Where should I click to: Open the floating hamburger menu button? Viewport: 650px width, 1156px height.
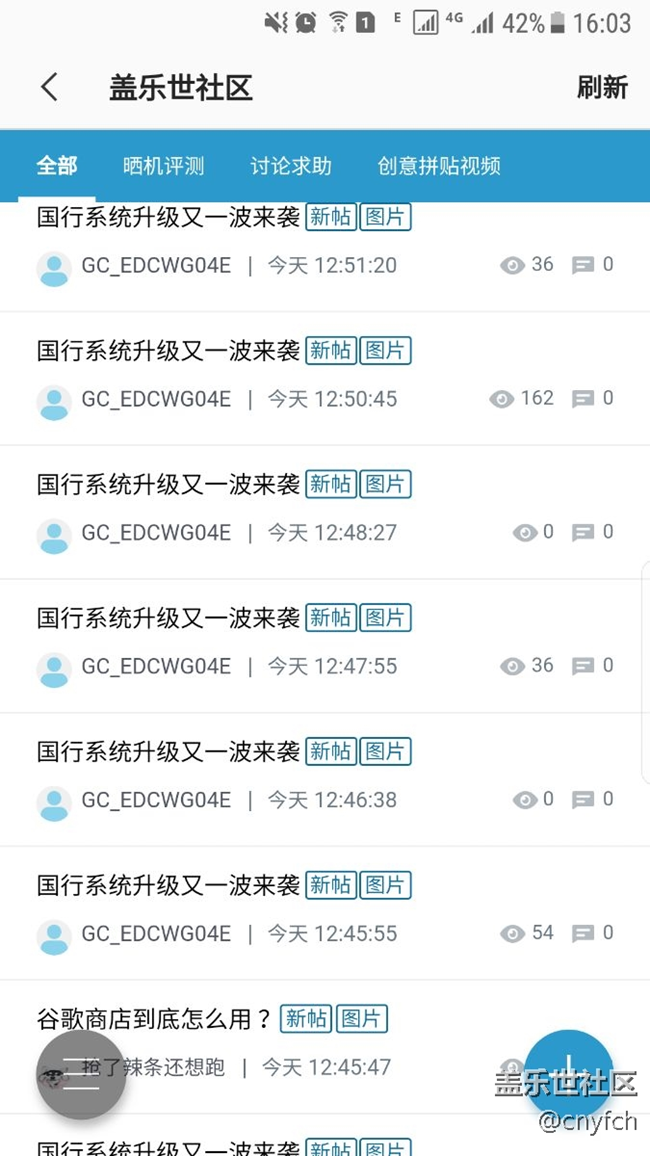point(81,1074)
